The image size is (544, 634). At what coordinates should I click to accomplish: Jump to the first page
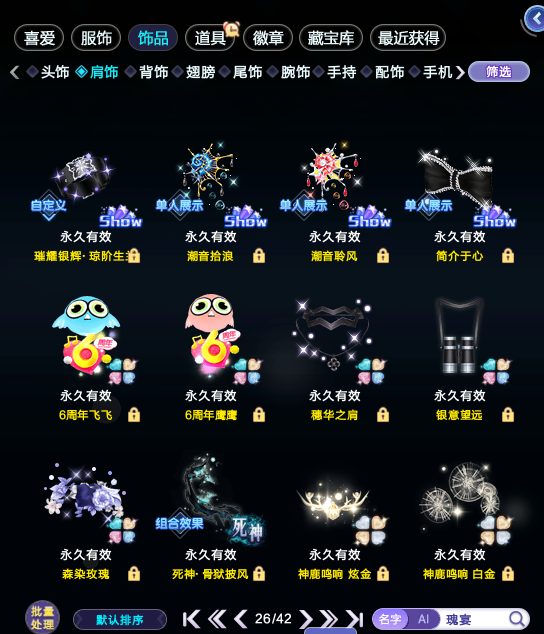tap(191, 619)
